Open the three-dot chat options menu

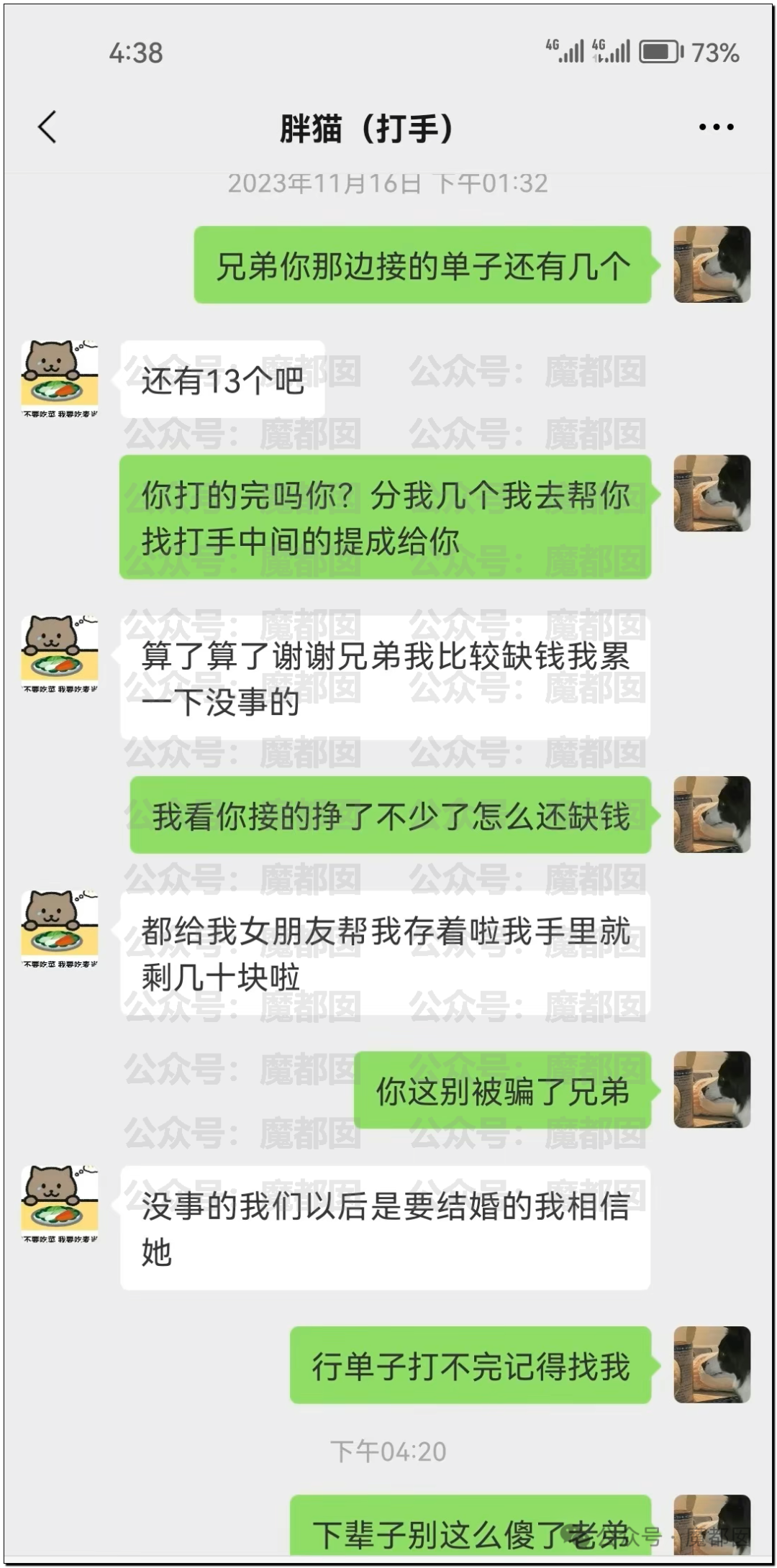(716, 127)
